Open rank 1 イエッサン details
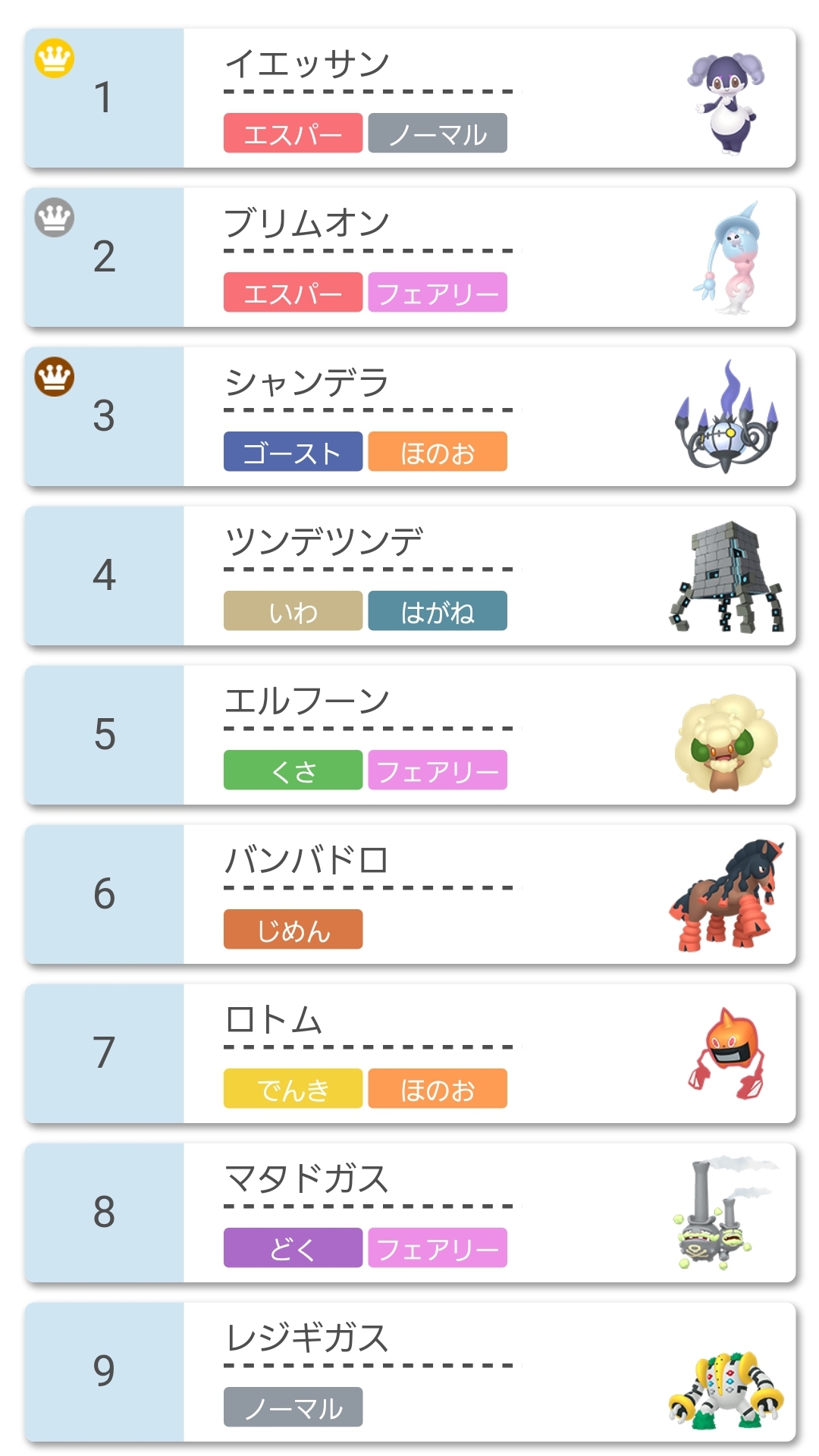Viewport: 819px width, 1456px height. 410,98
